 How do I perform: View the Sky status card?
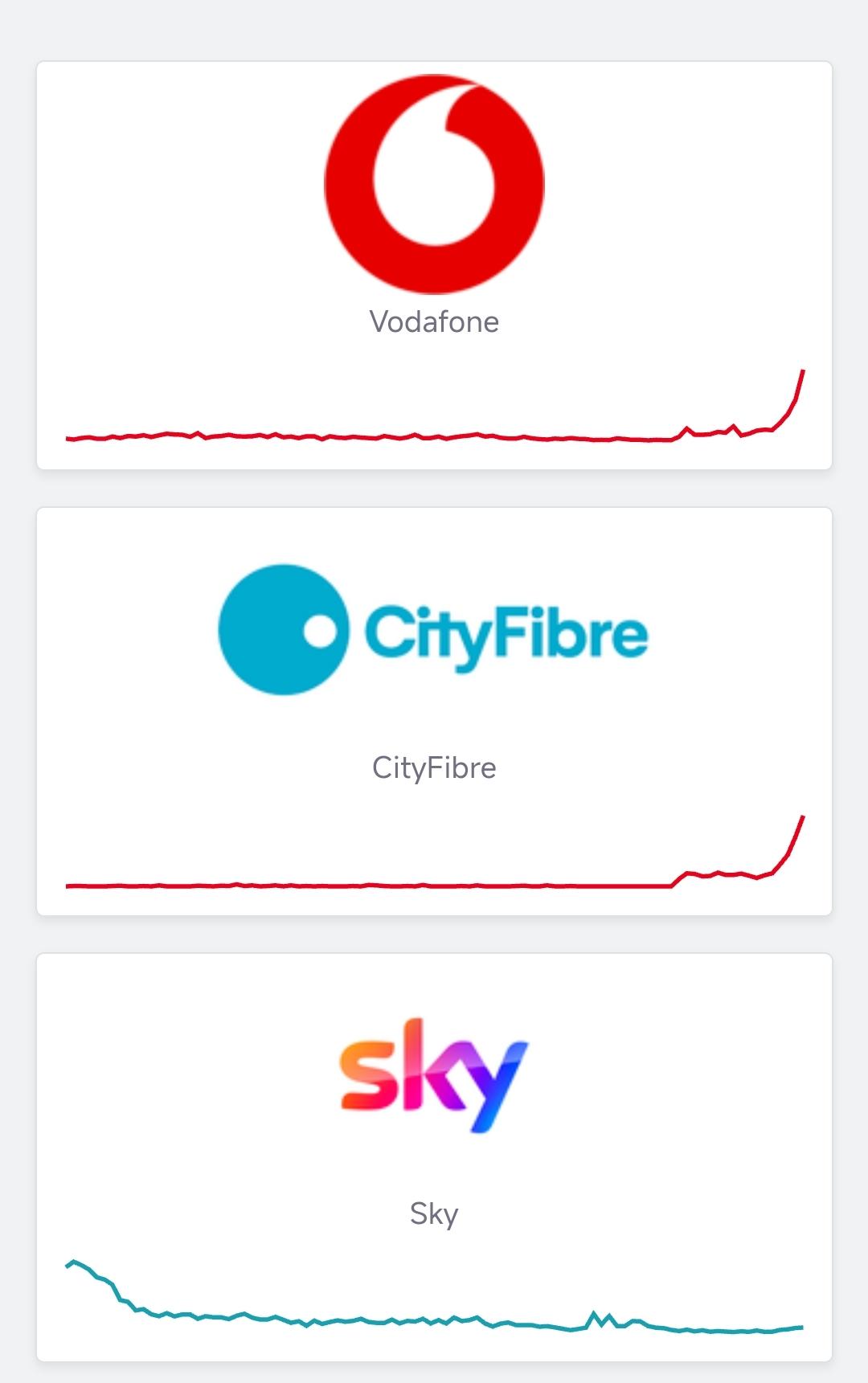434,1157
